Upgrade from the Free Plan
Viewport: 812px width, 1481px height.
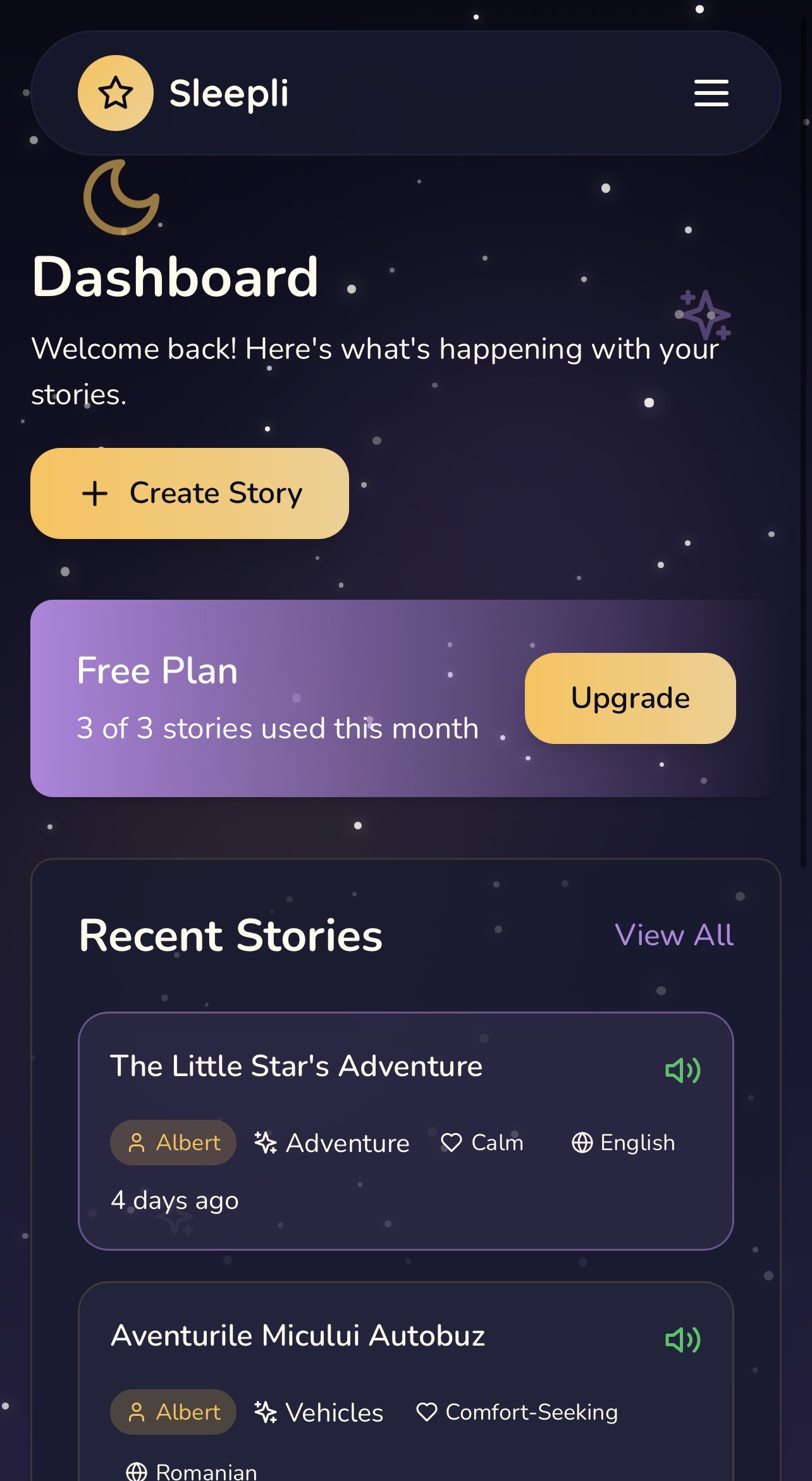click(x=630, y=698)
